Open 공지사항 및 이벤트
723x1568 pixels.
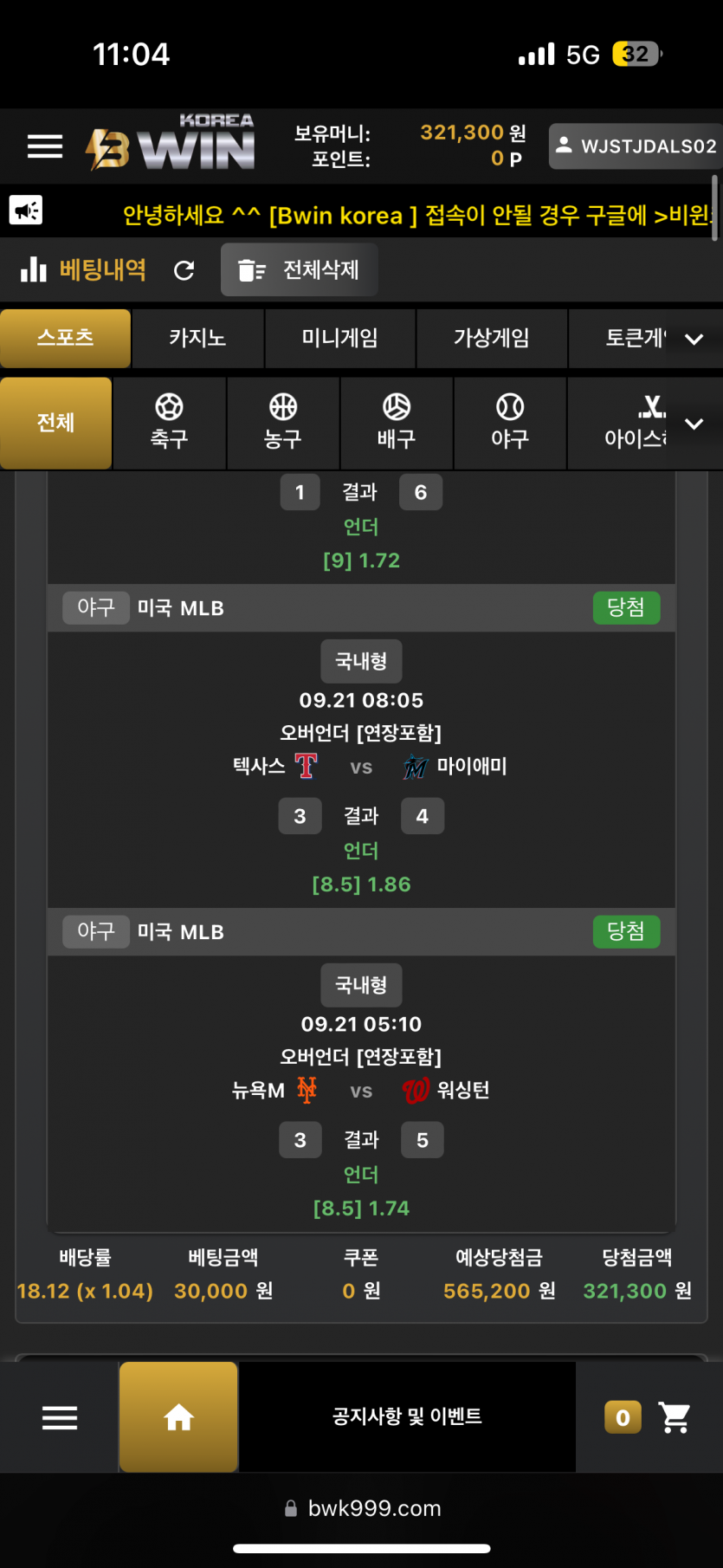407,1416
